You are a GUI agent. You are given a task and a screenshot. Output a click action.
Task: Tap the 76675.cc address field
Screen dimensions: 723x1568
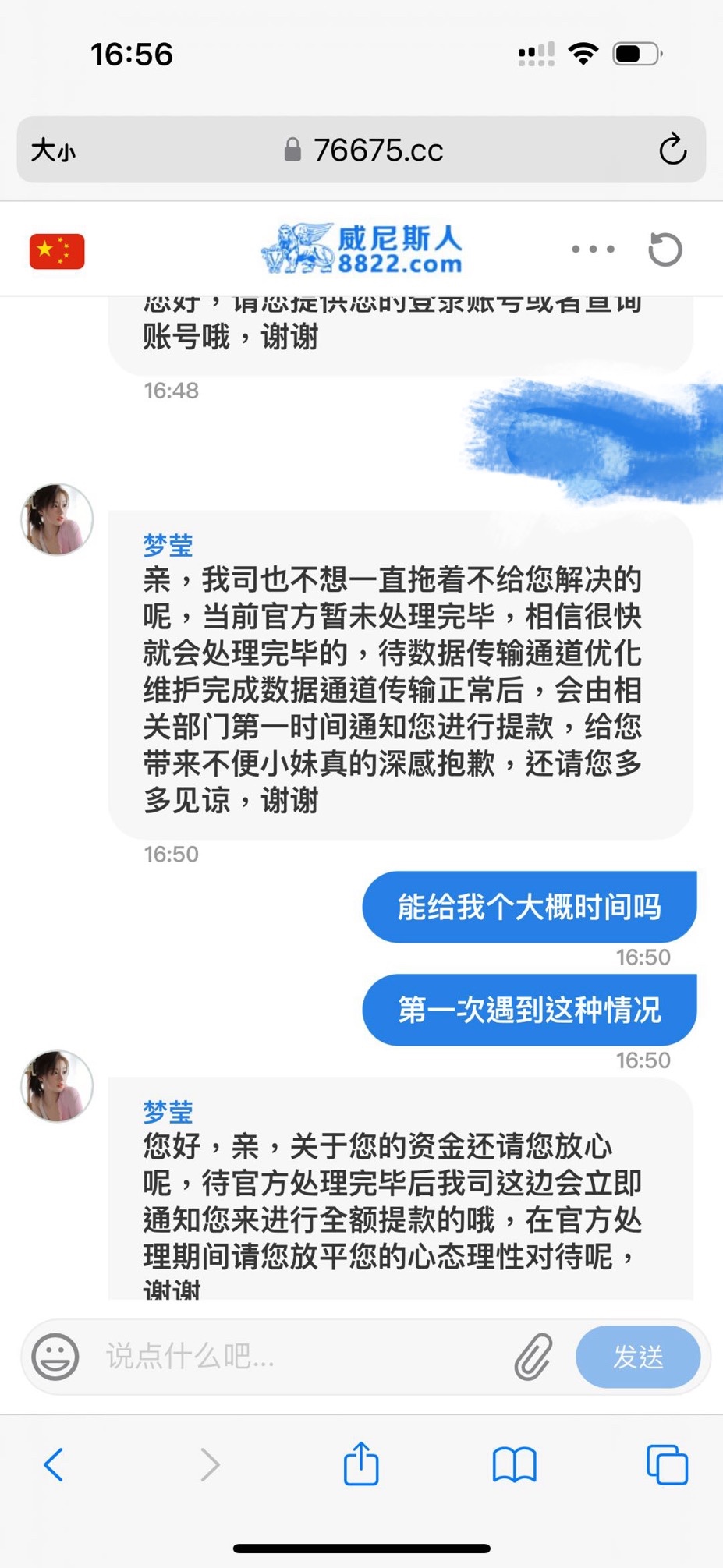pos(363,150)
